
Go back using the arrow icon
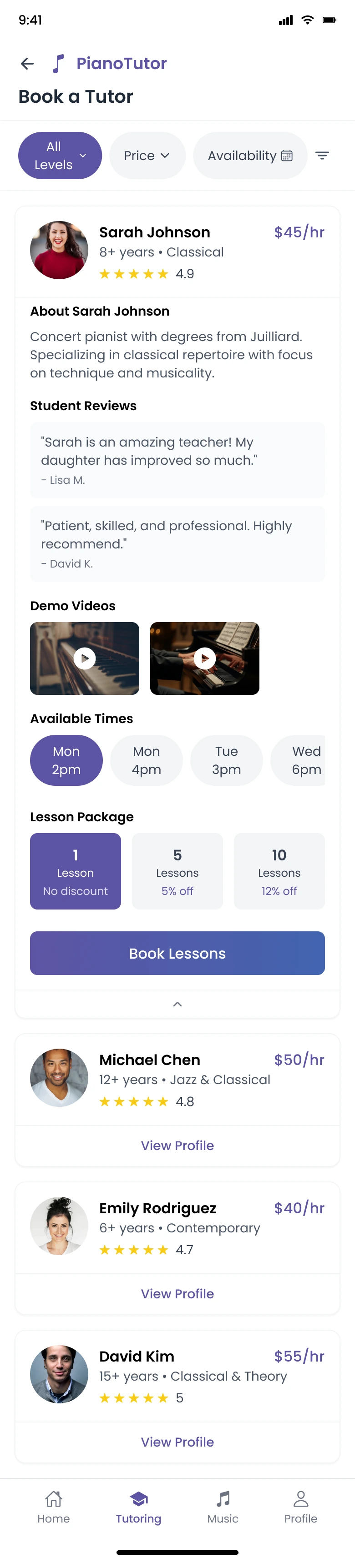(27, 63)
